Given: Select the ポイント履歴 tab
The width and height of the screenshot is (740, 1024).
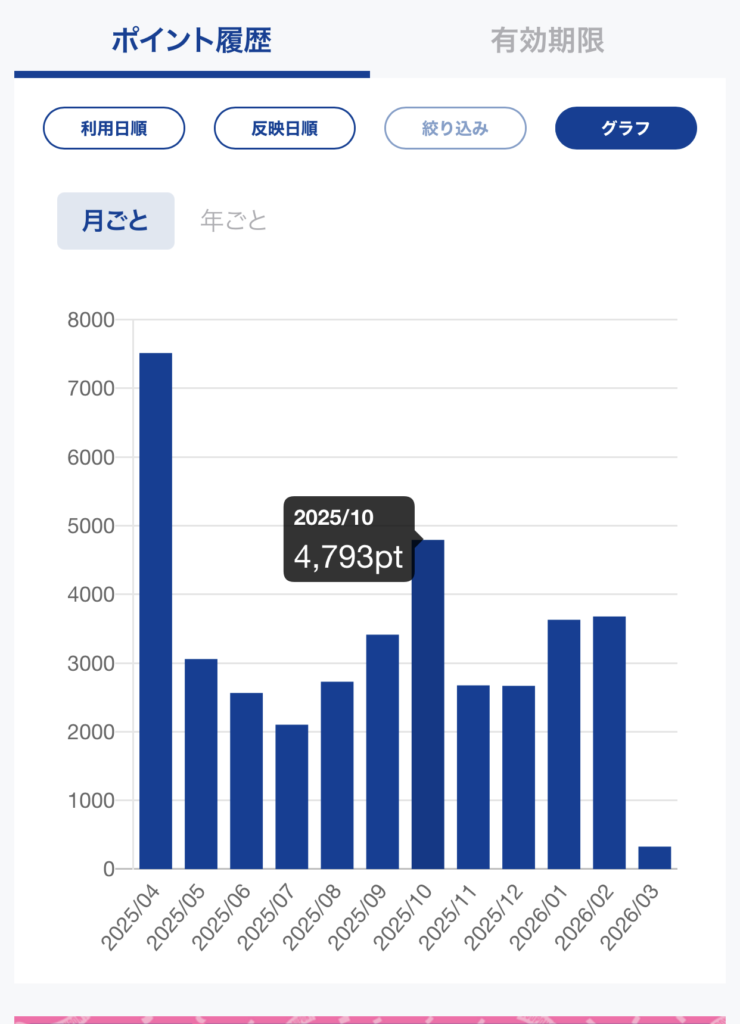Looking at the screenshot, I should coord(191,40).
